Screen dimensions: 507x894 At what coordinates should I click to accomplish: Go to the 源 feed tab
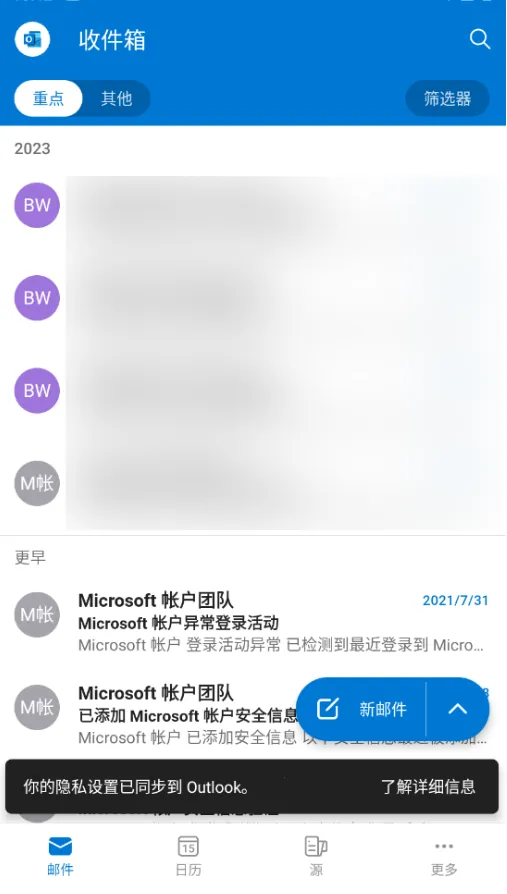coord(316,855)
